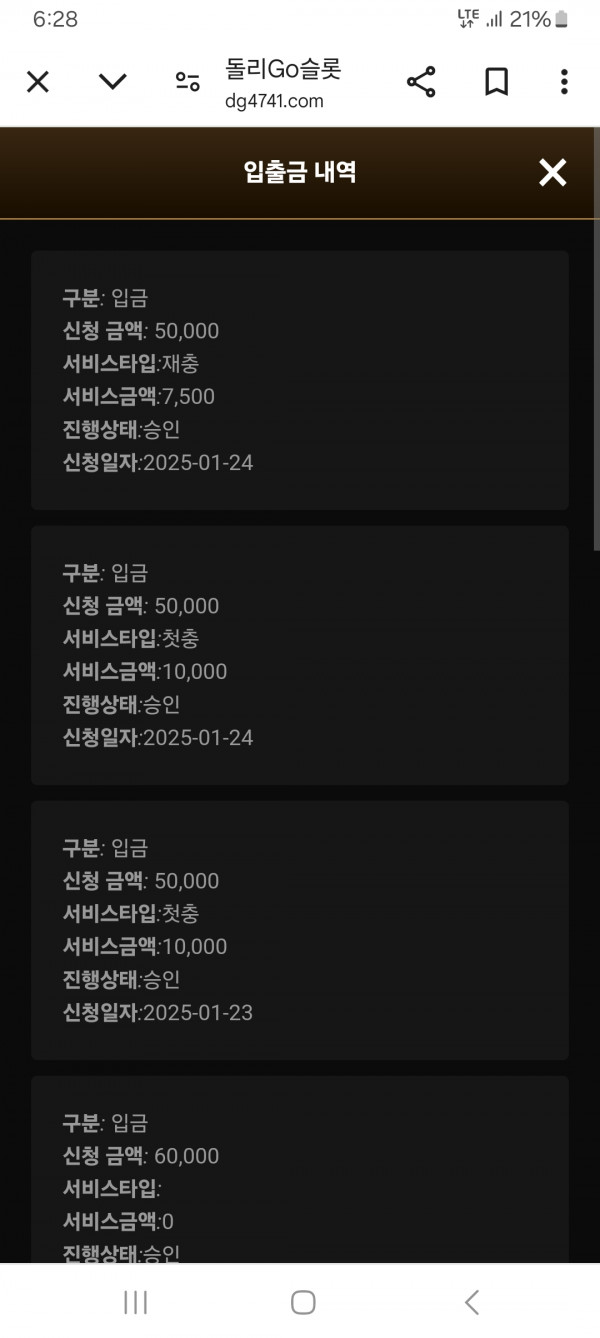Go back with the system back button
The width and height of the screenshot is (600, 1338).
(472, 1301)
